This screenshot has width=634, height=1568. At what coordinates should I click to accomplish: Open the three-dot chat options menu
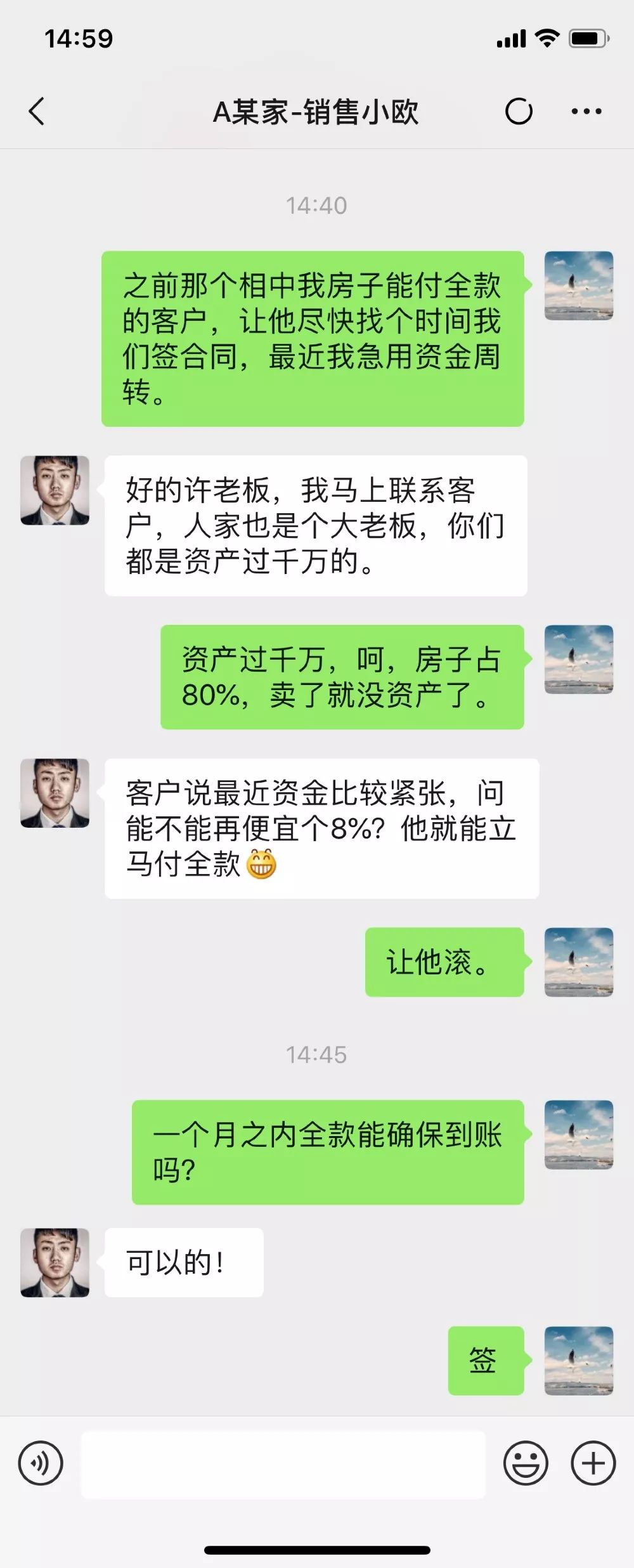pos(586,112)
